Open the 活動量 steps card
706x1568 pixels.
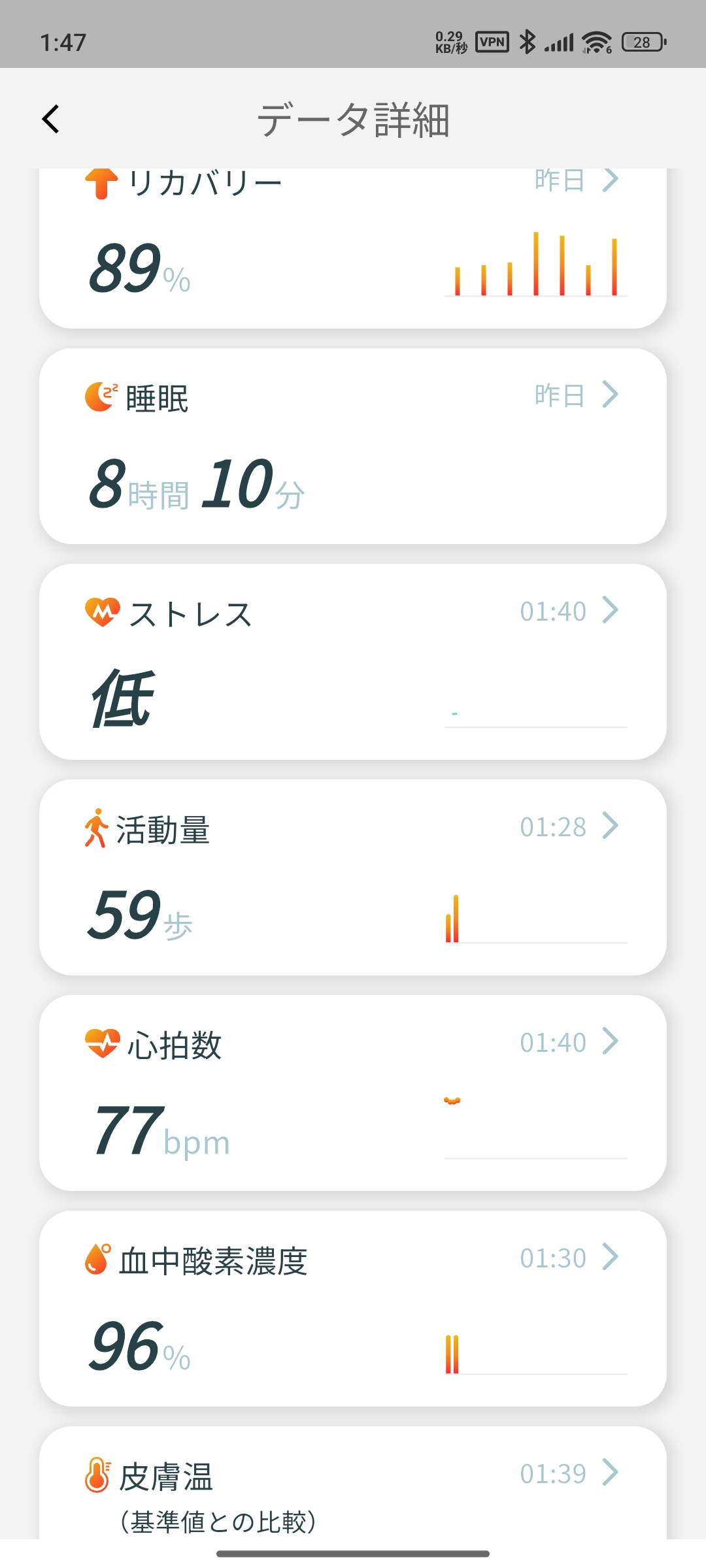[353, 877]
